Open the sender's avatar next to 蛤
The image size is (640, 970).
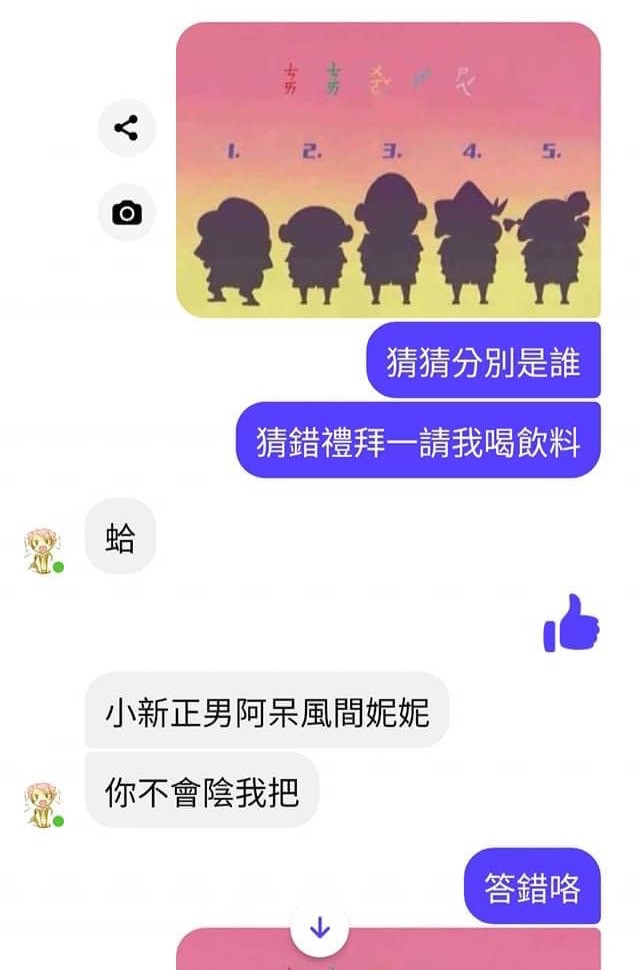[x=43, y=551]
